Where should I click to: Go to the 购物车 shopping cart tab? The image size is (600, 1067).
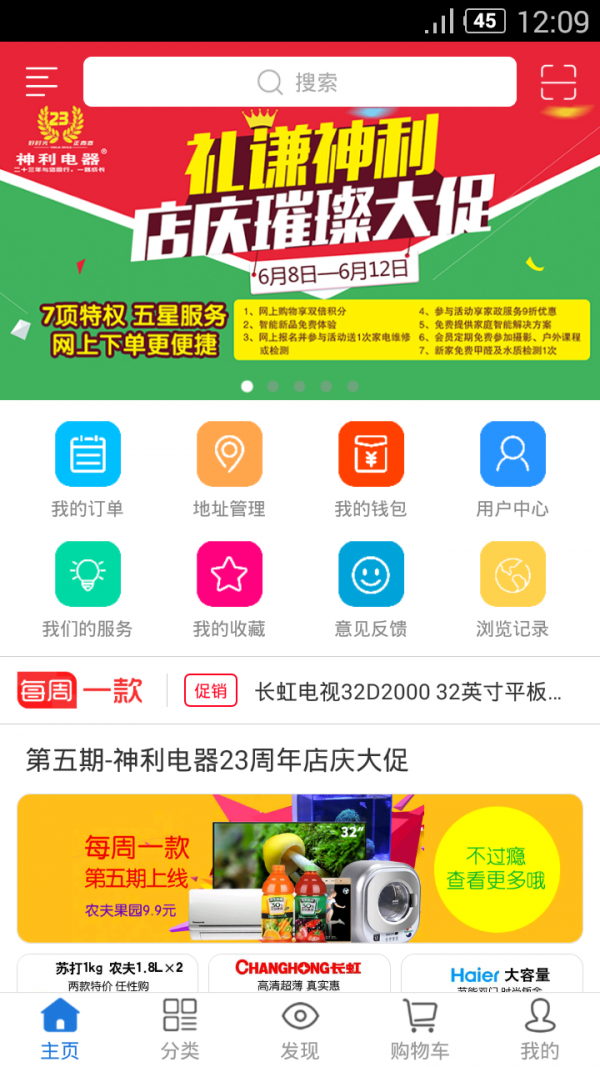pos(420,1029)
